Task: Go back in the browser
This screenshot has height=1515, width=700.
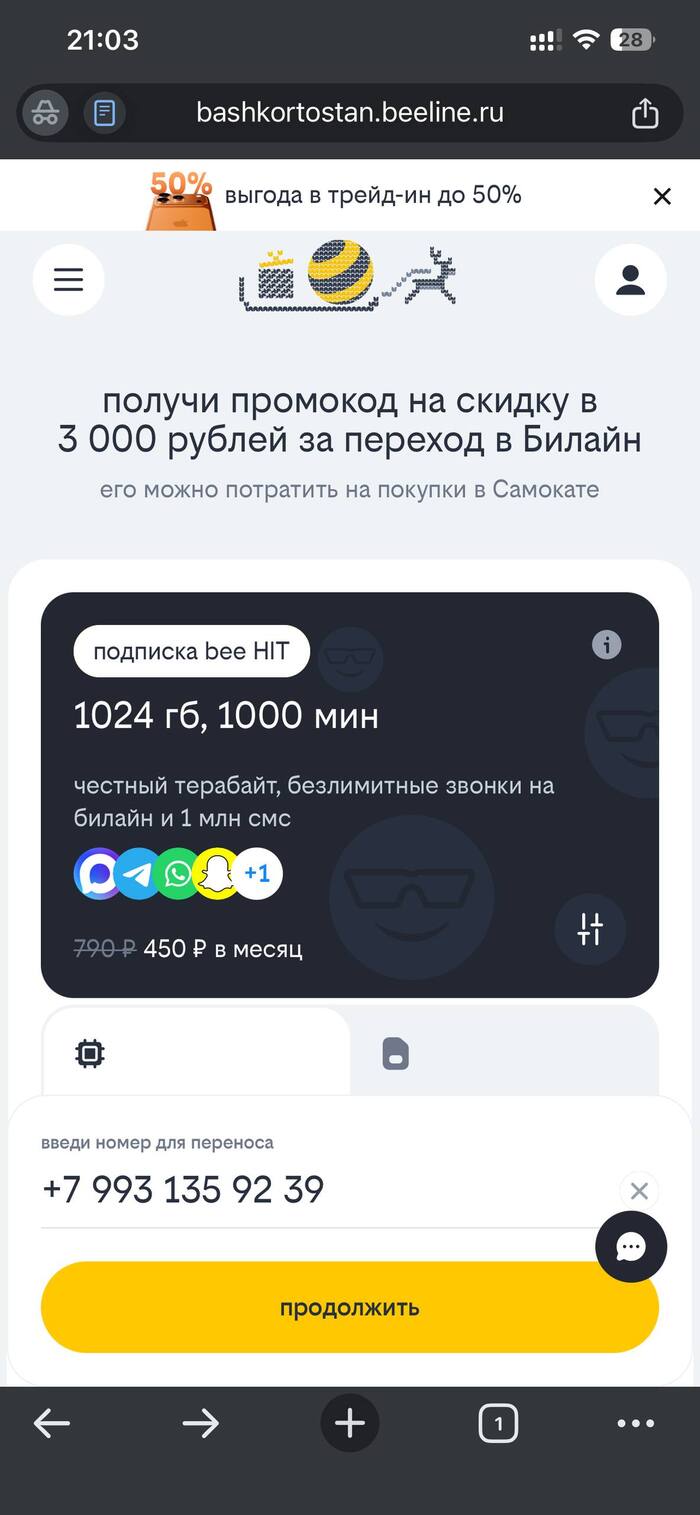Action: point(52,1423)
